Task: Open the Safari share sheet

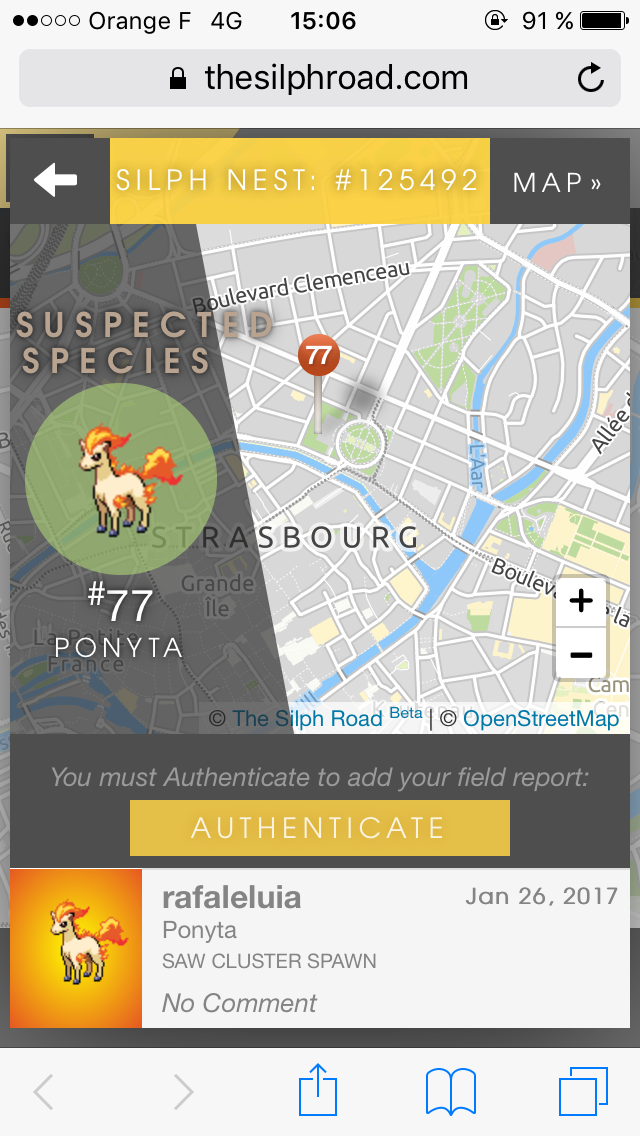Action: 318,1089
